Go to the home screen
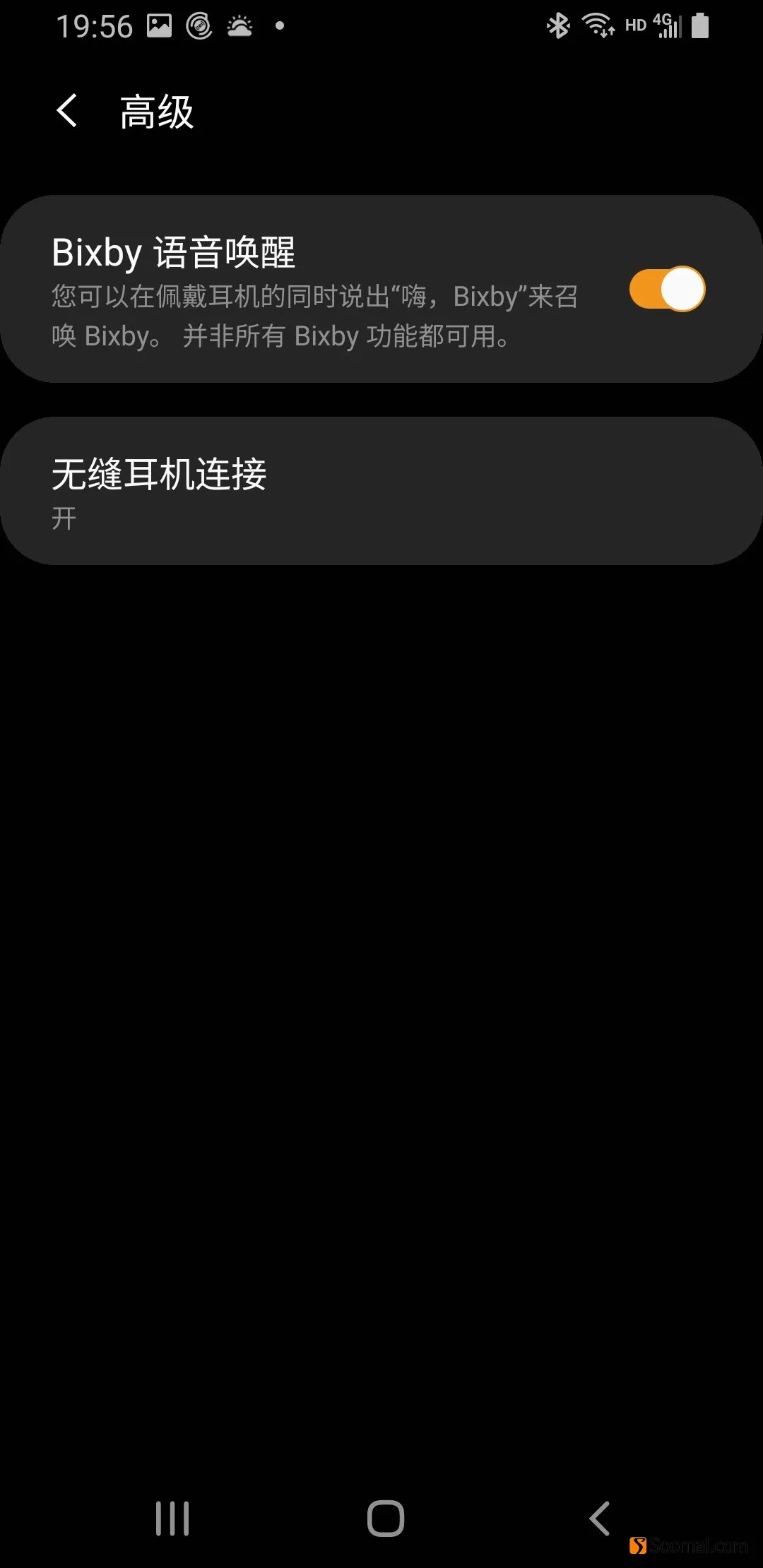Viewport: 763px width, 1568px height. (x=385, y=1518)
